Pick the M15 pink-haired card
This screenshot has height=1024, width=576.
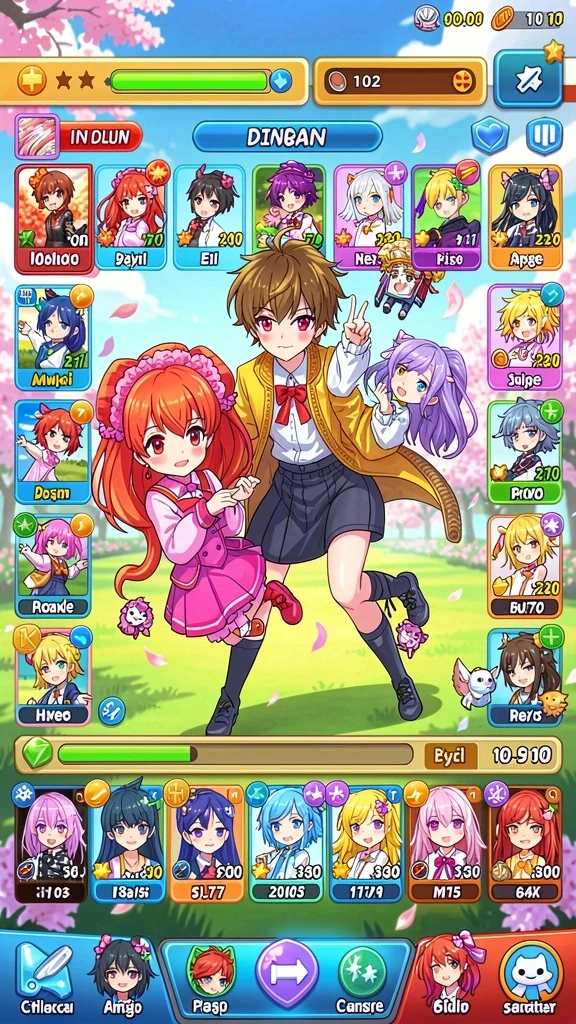pyautogui.click(x=445, y=844)
